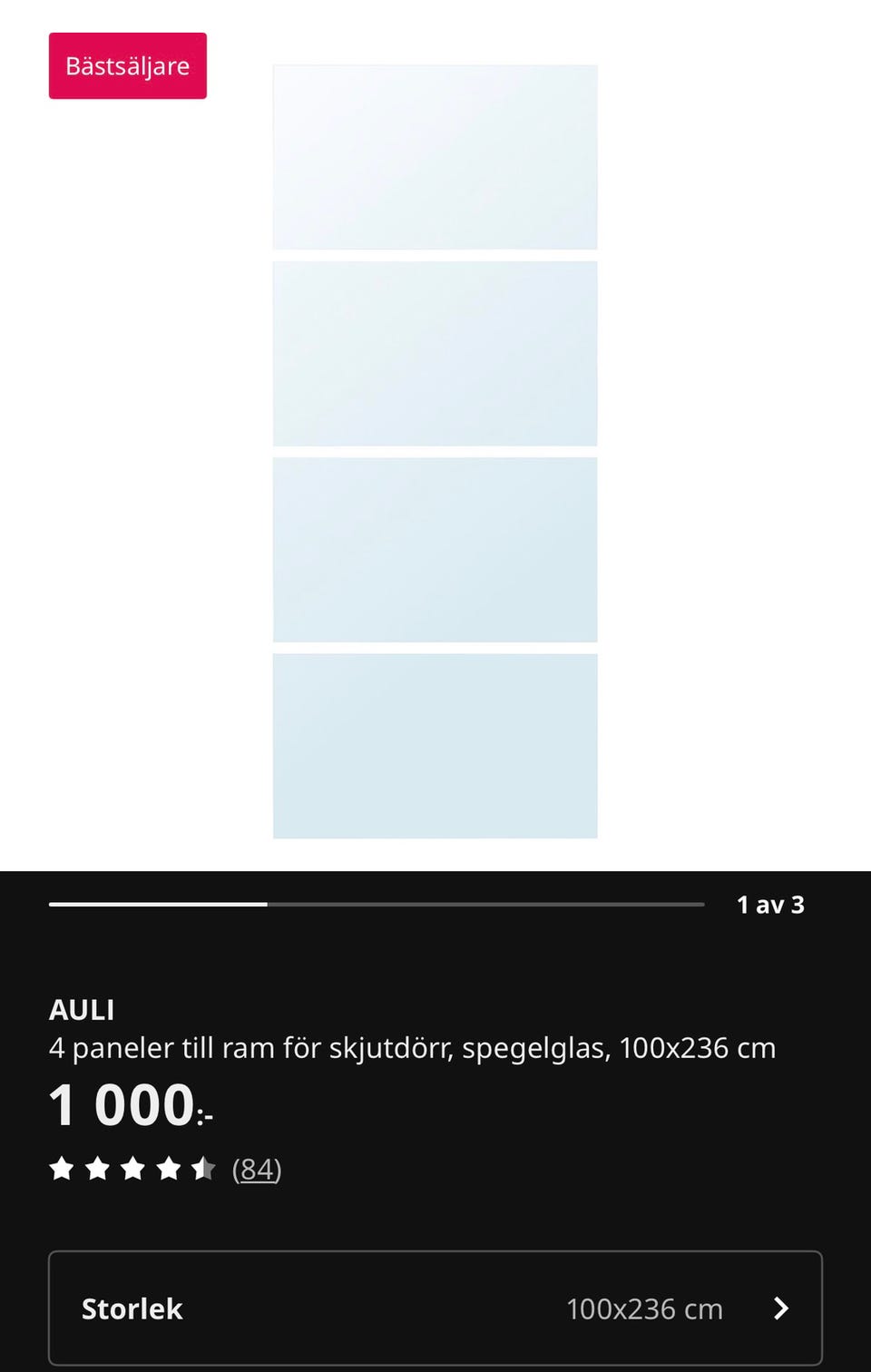Screen dimensions: 871x1372
Task: Open the (84) reviews link
Action: point(257,1169)
